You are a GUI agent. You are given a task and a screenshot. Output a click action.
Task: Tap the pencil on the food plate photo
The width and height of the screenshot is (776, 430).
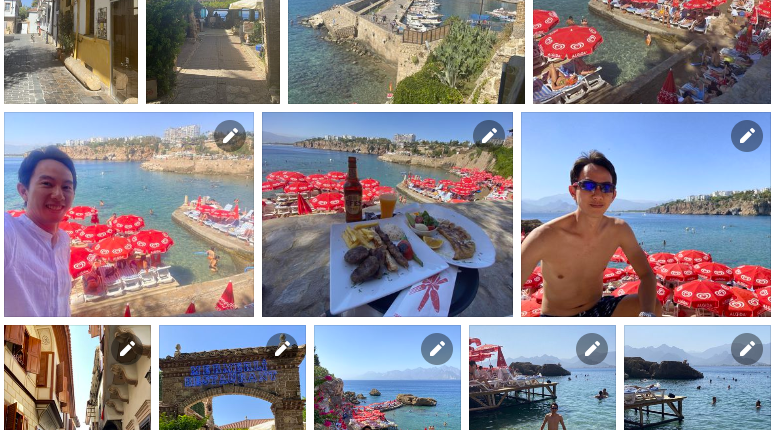[488, 136]
